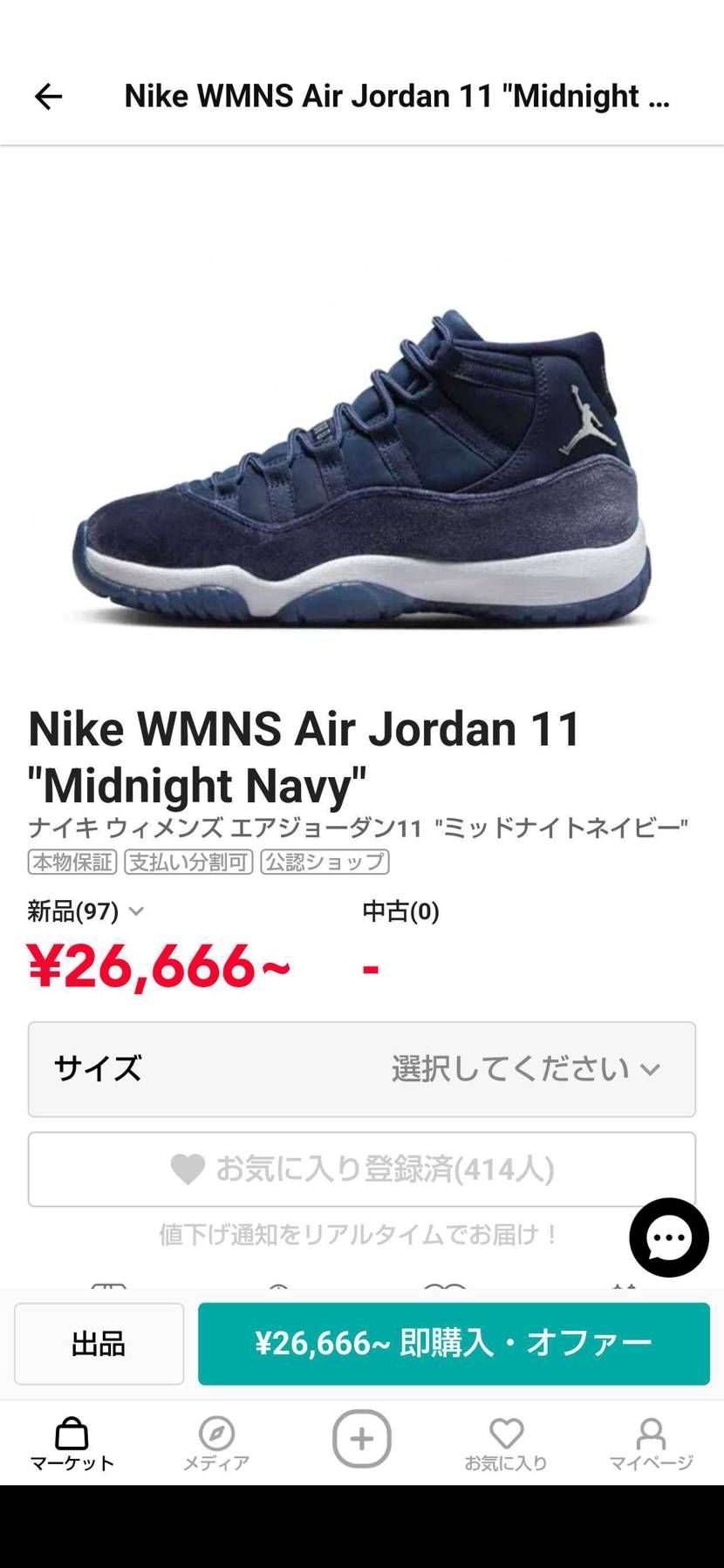
Task: Expand the 新品(97) listings chevron
Action: click(x=136, y=911)
